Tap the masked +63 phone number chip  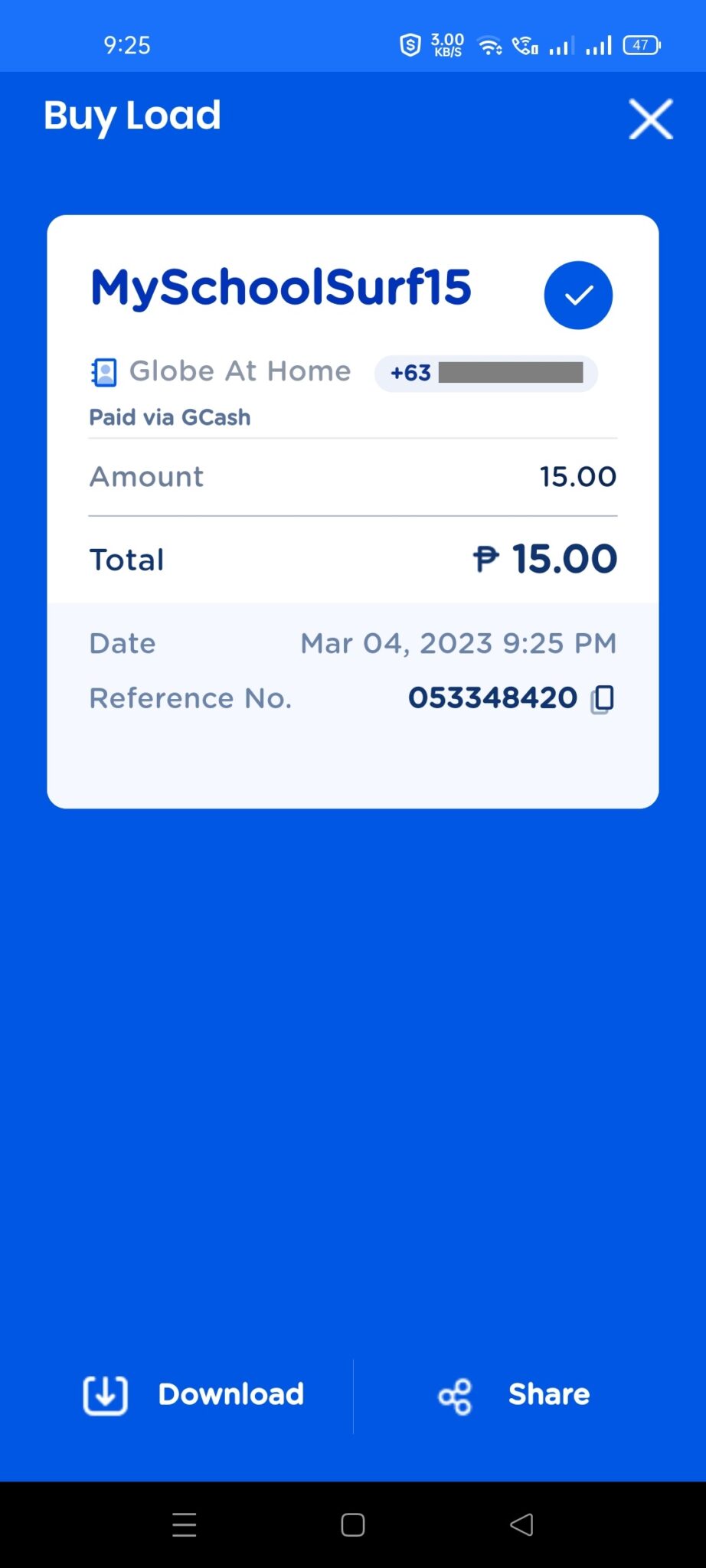(x=485, y=374)
